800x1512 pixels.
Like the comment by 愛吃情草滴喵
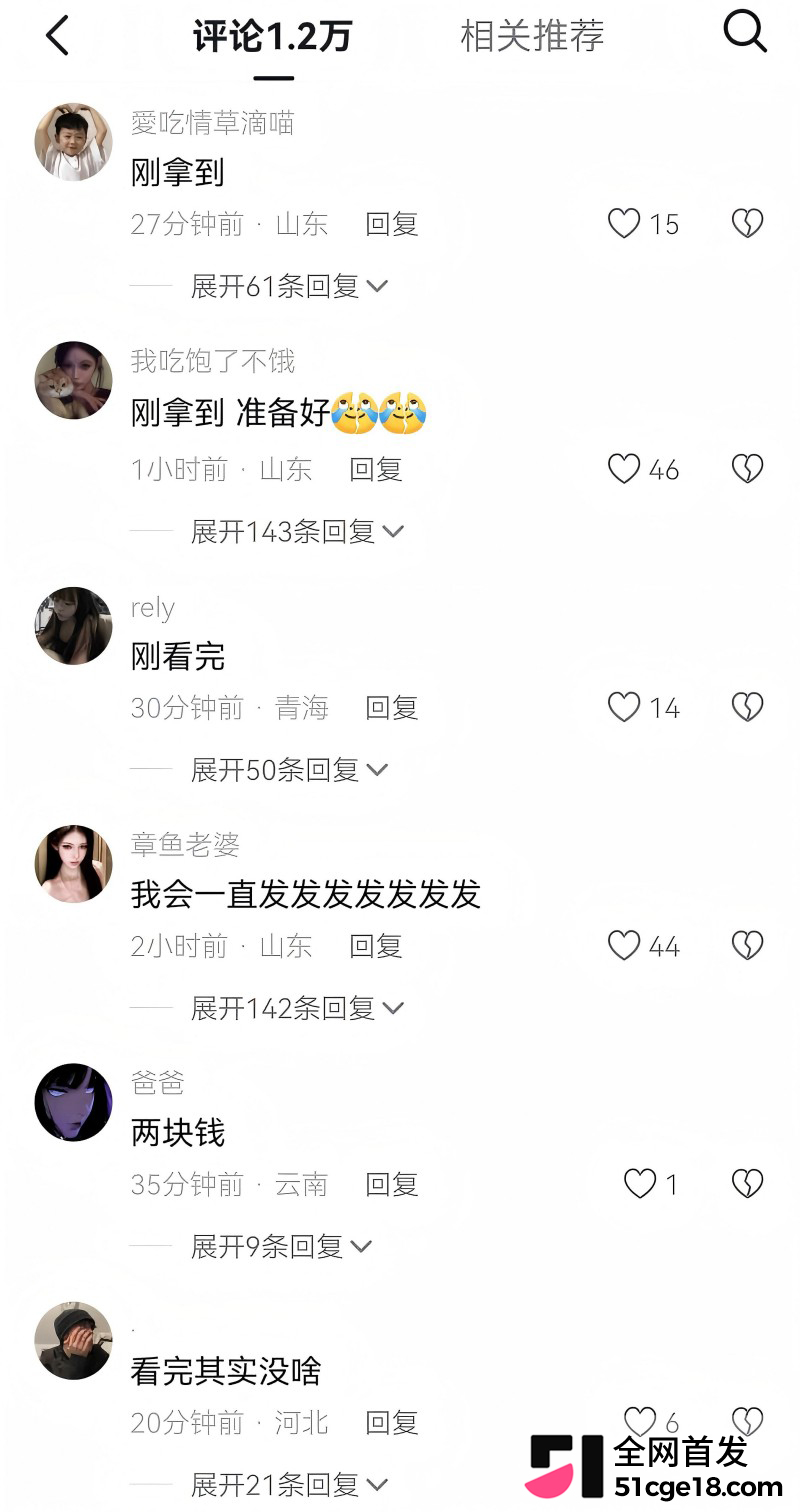click(x=624, y=223)
